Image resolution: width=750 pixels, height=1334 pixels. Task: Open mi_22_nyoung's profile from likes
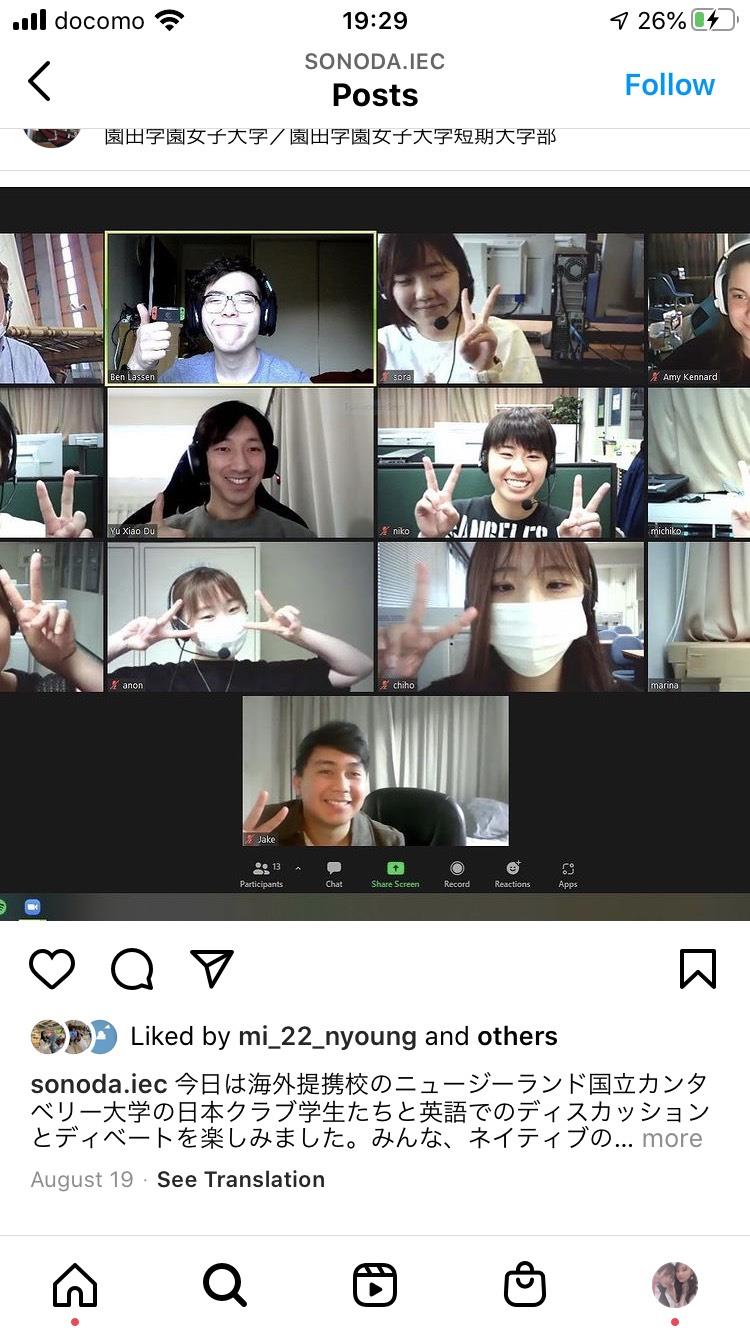pyautogui.click(x=327, y=1036)
